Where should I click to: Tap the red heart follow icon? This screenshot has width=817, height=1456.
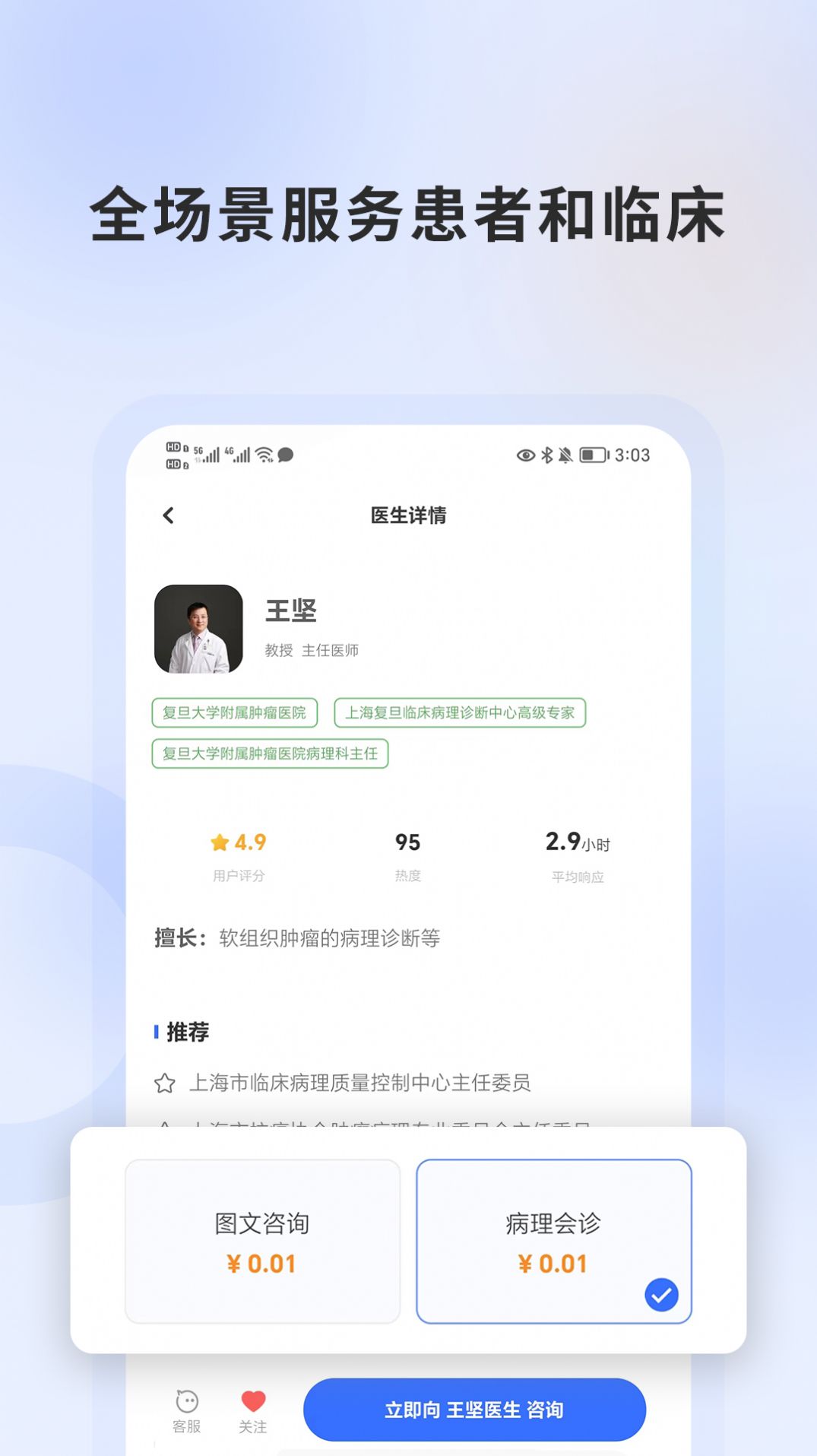pyautogui.click(x=252, y=1403)
